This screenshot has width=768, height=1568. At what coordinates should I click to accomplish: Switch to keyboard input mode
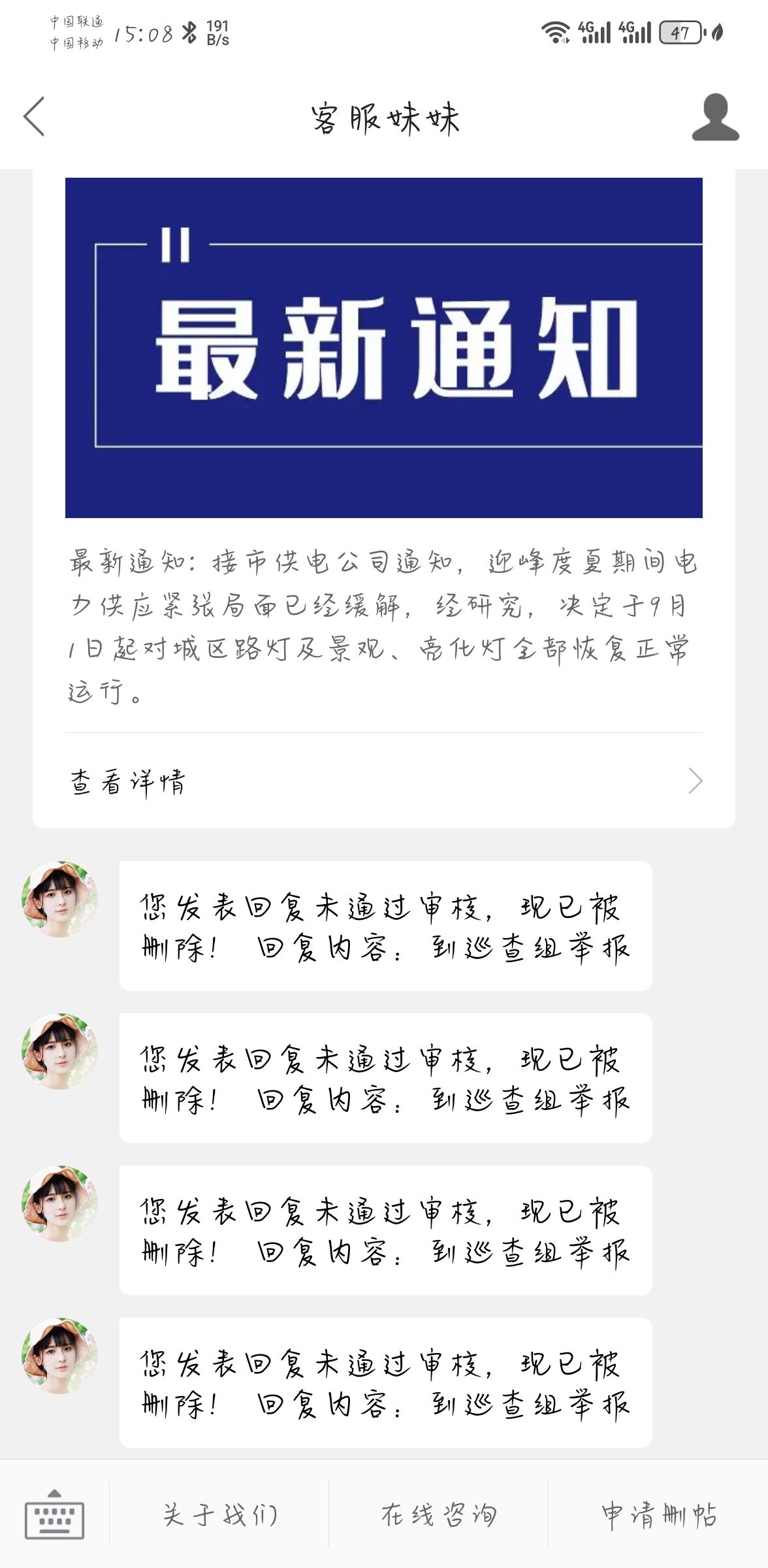(54, 1514)
